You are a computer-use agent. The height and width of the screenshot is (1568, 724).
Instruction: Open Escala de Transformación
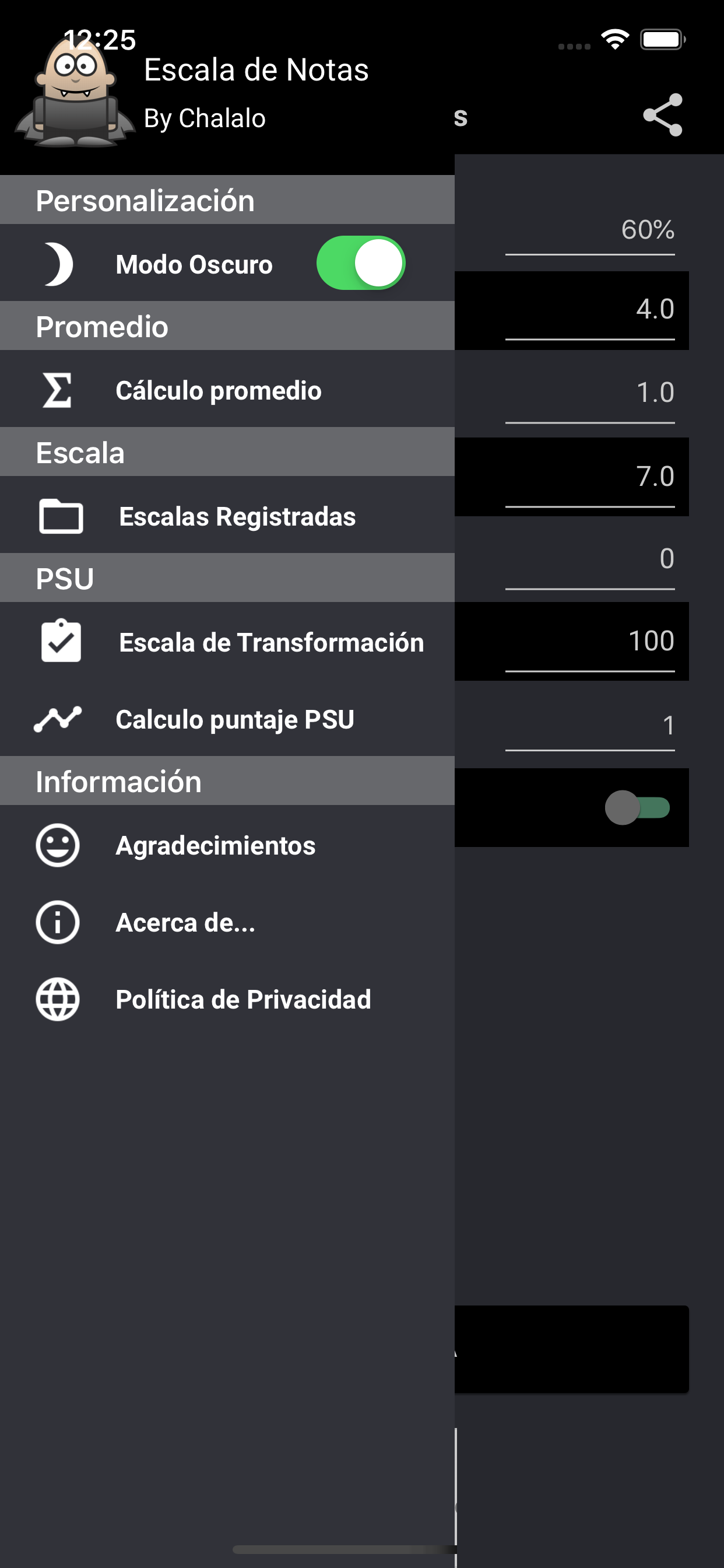(x=227, y=642)
